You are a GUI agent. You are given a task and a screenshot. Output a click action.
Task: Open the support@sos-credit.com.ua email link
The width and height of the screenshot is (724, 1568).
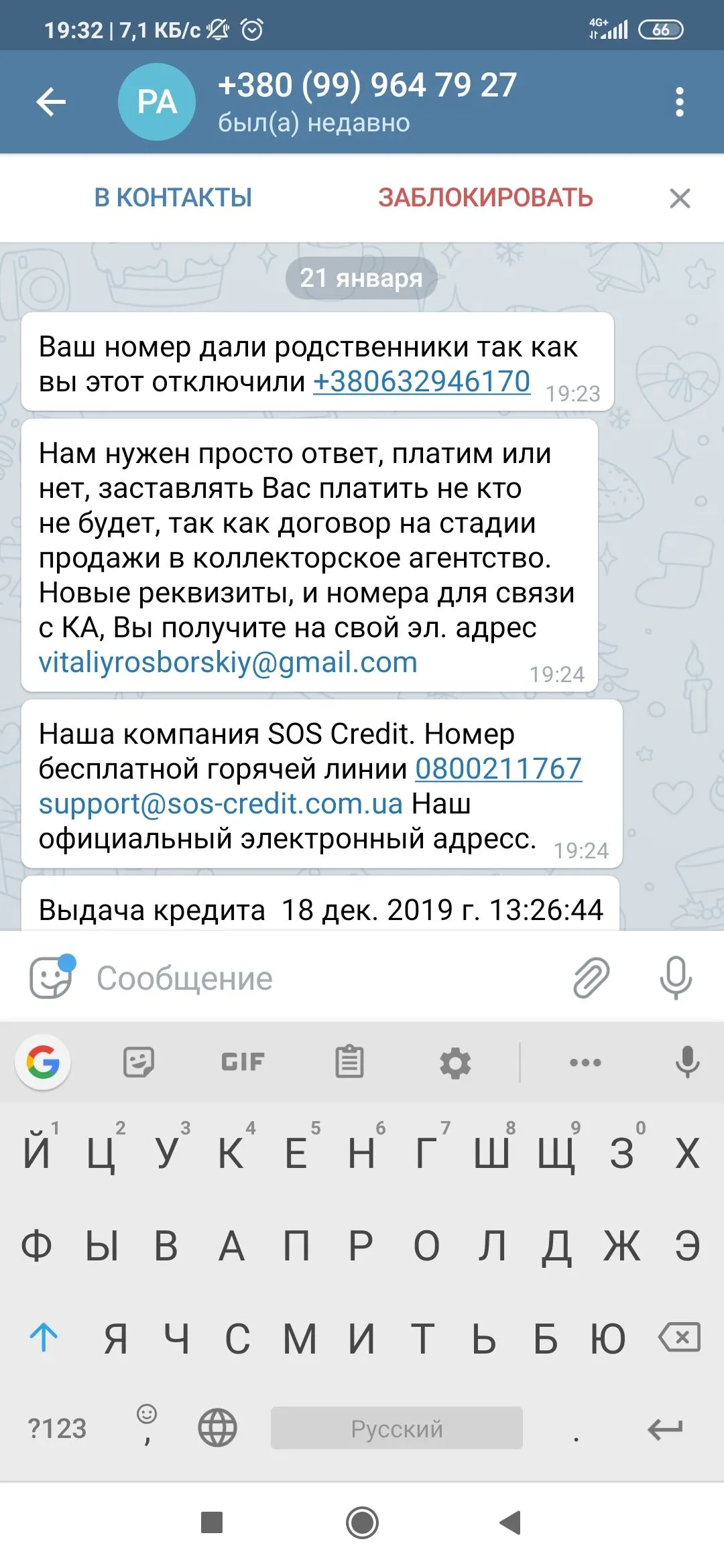pos(221,803)
